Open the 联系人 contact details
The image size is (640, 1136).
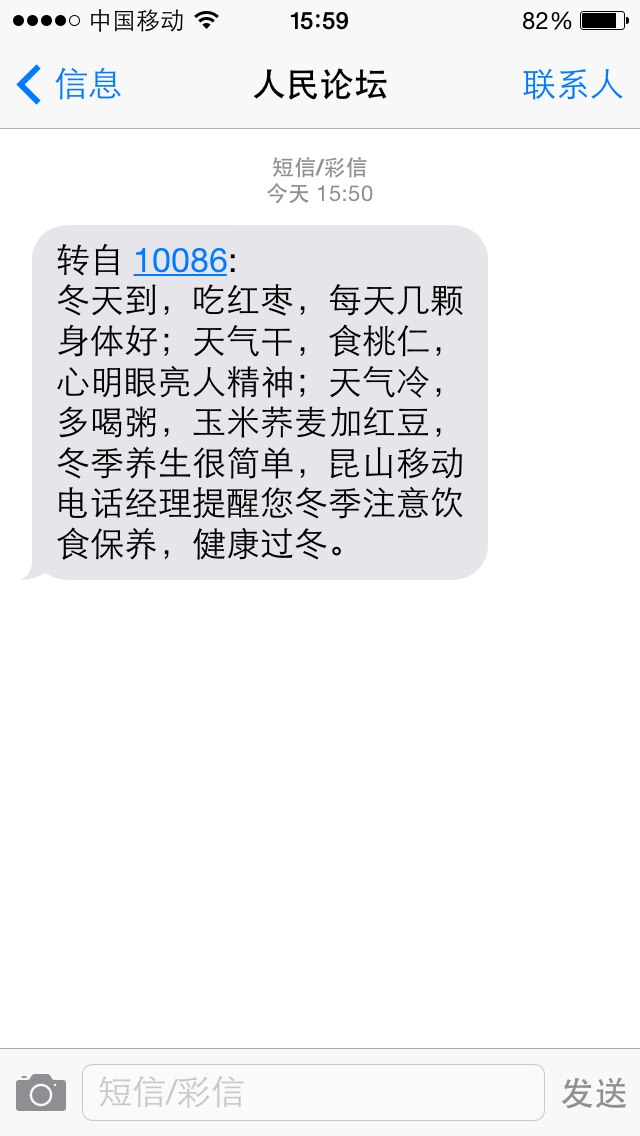point(573,85)
